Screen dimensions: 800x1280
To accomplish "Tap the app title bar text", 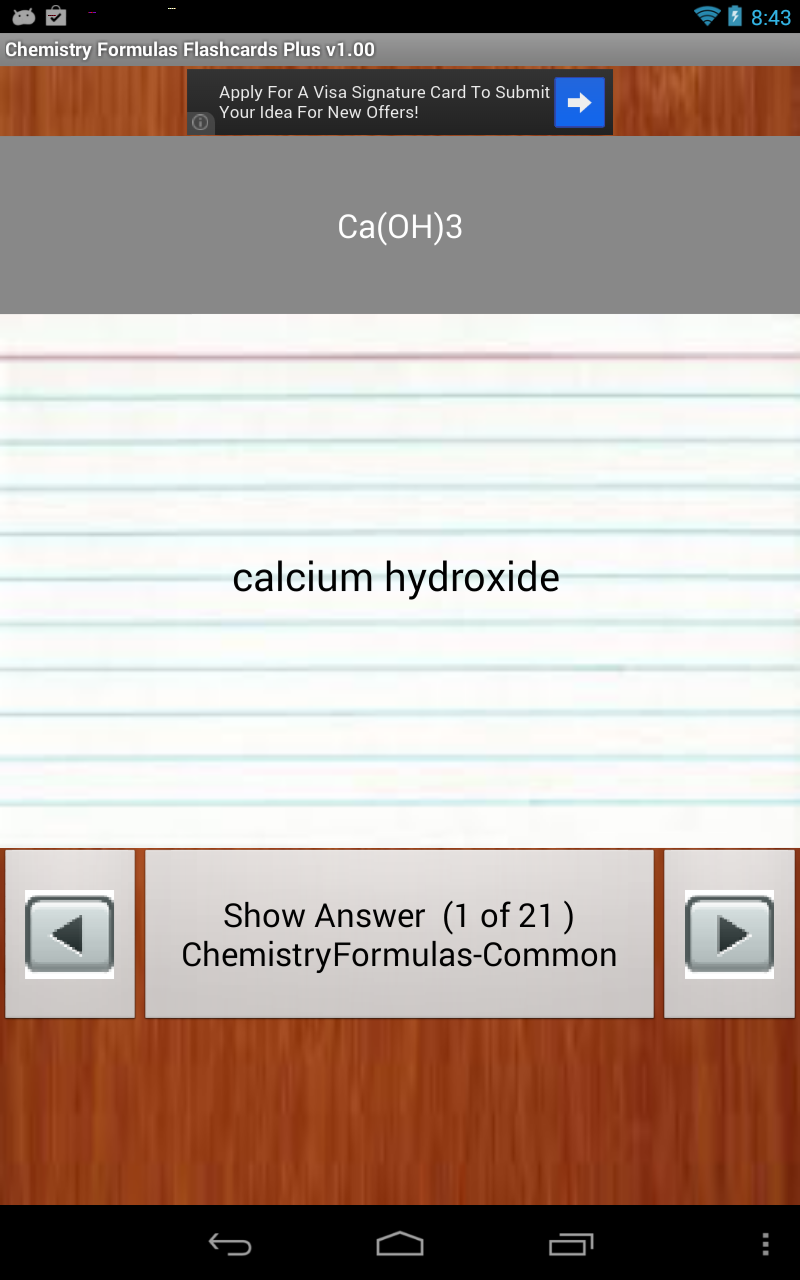I will pos(188,48).
